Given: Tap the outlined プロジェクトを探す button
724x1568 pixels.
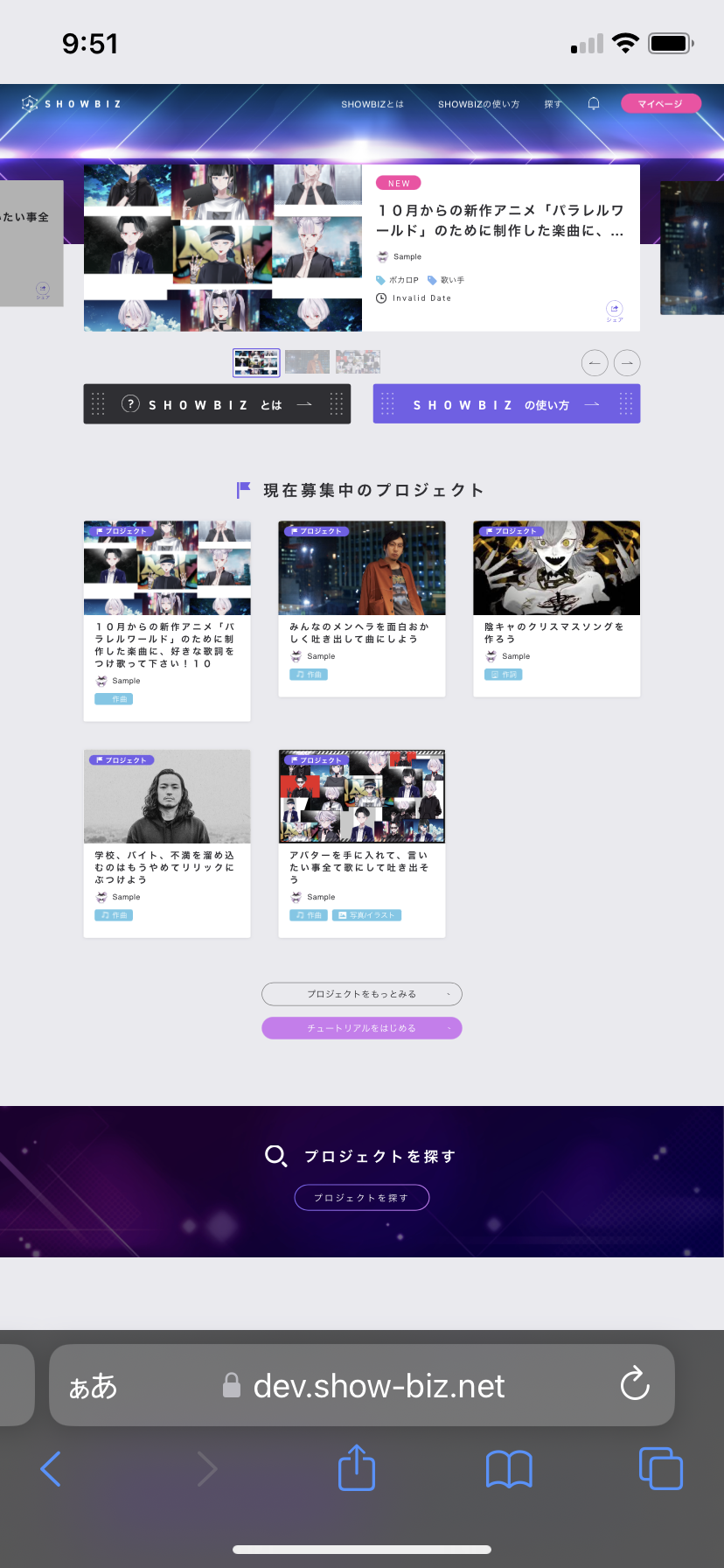Looking at the screenshot, I should point(362,1198).
